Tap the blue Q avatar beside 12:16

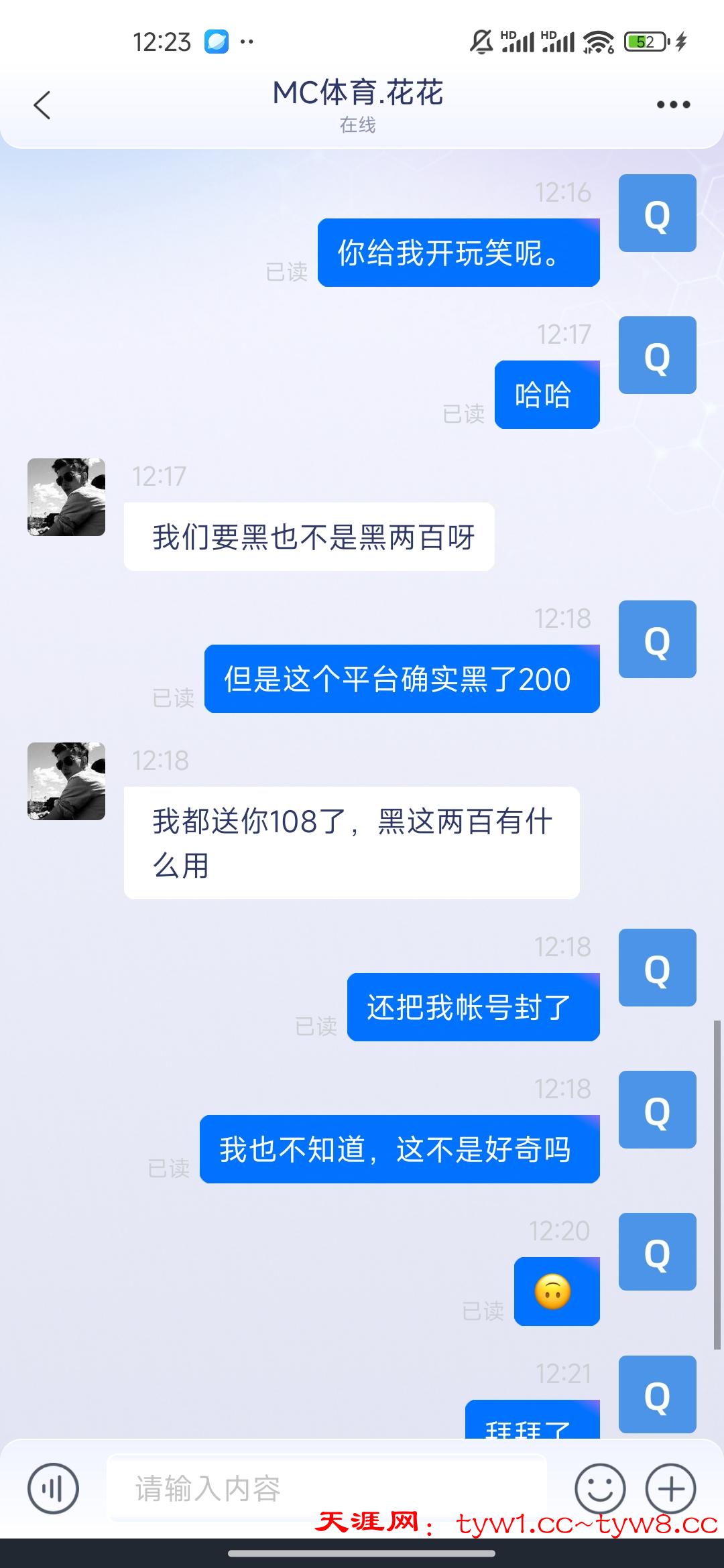tap(656, 213)
